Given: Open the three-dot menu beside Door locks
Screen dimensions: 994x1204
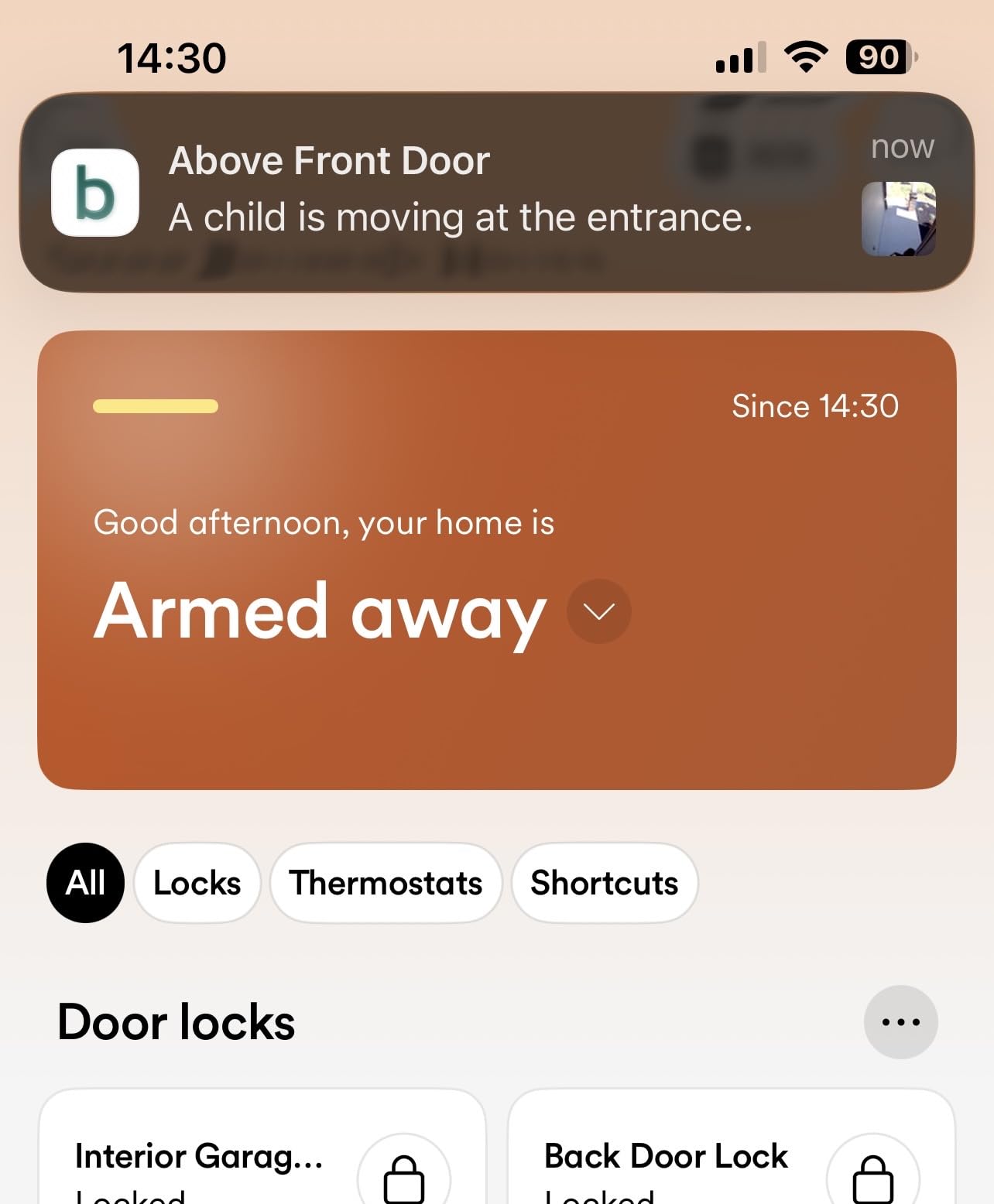Looking at the screenshot, I should (x=900, y=1021).
